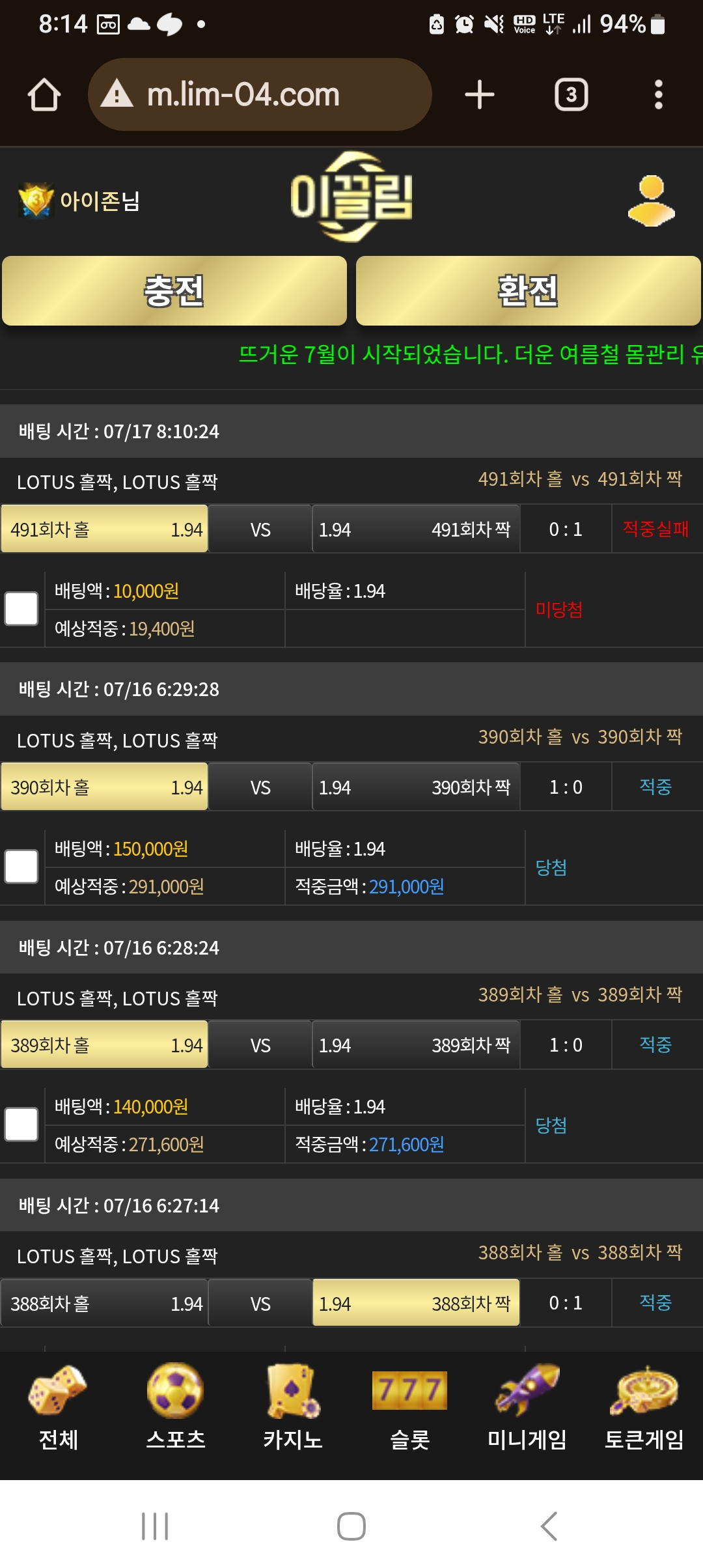This screenshot has height=1568, width=703.
Task: Tap the browser home icon
Action: point(44,95)
